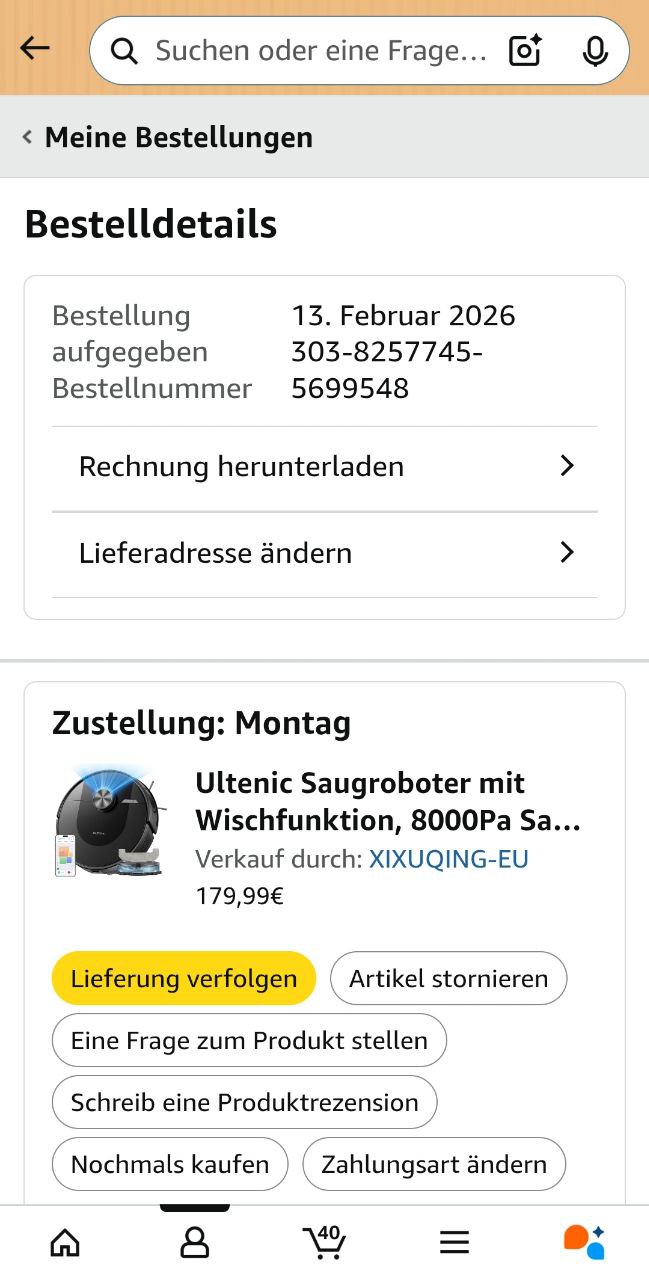Start voice search with the microphone
The image size is (649, 1280).
[595, 50]
